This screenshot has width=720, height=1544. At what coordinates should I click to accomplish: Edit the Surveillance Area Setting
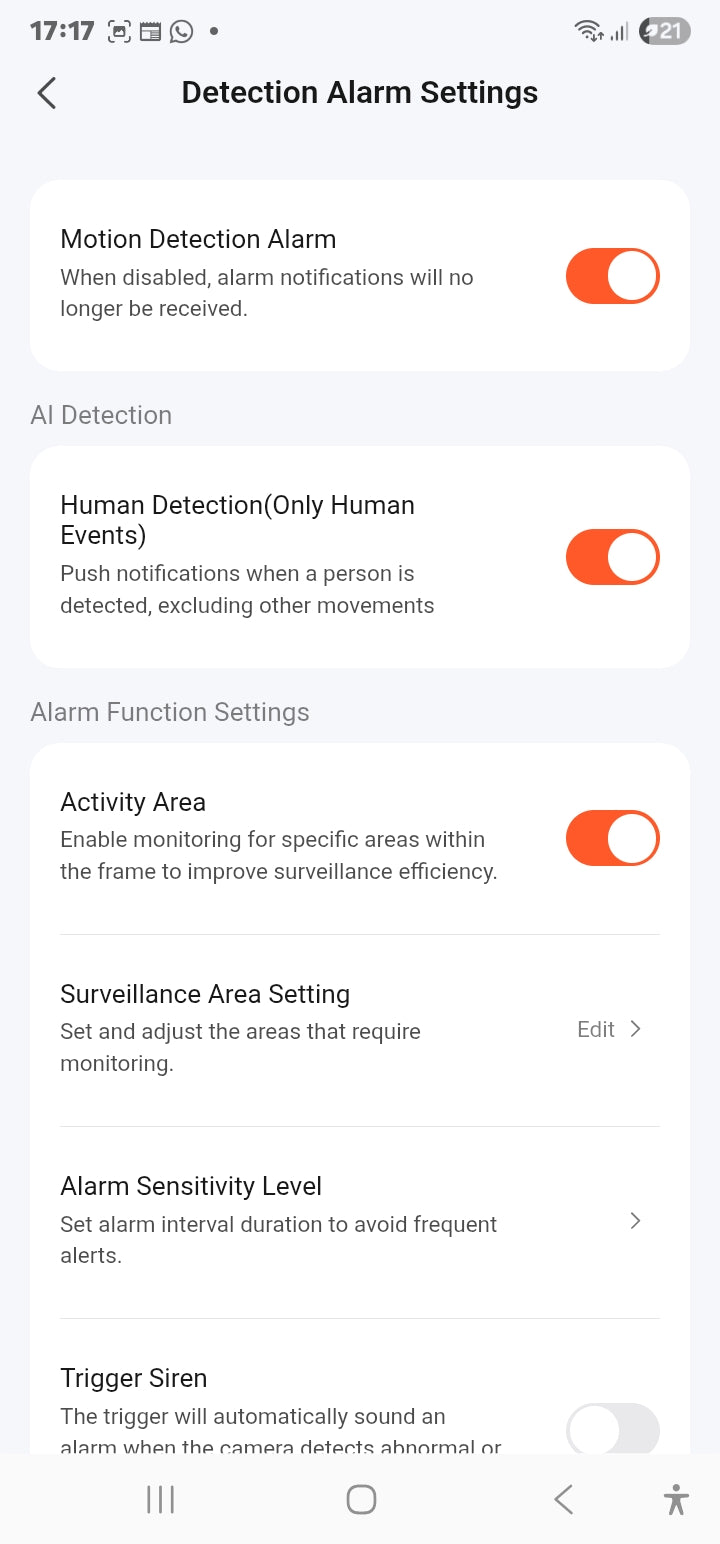coord(608,1029)
